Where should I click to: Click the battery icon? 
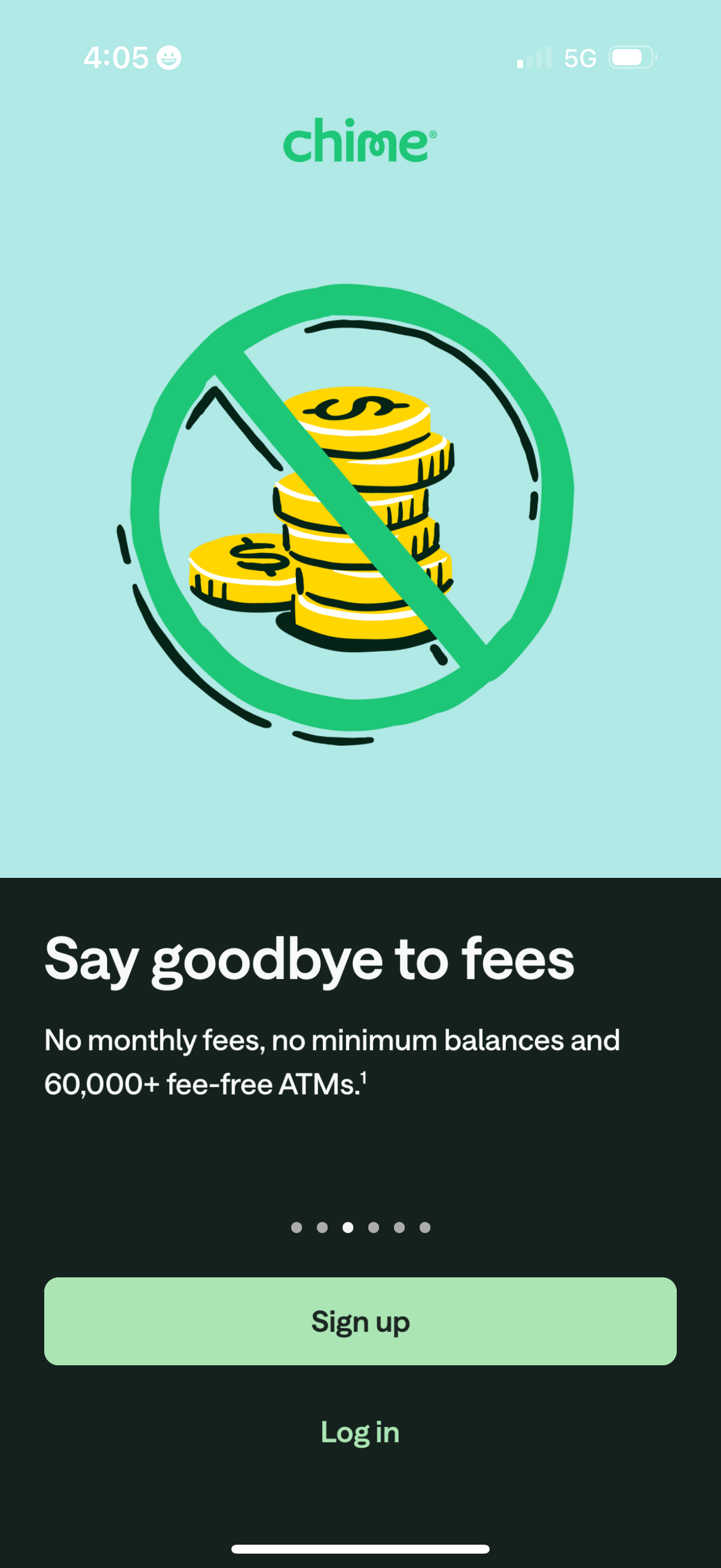633,57
